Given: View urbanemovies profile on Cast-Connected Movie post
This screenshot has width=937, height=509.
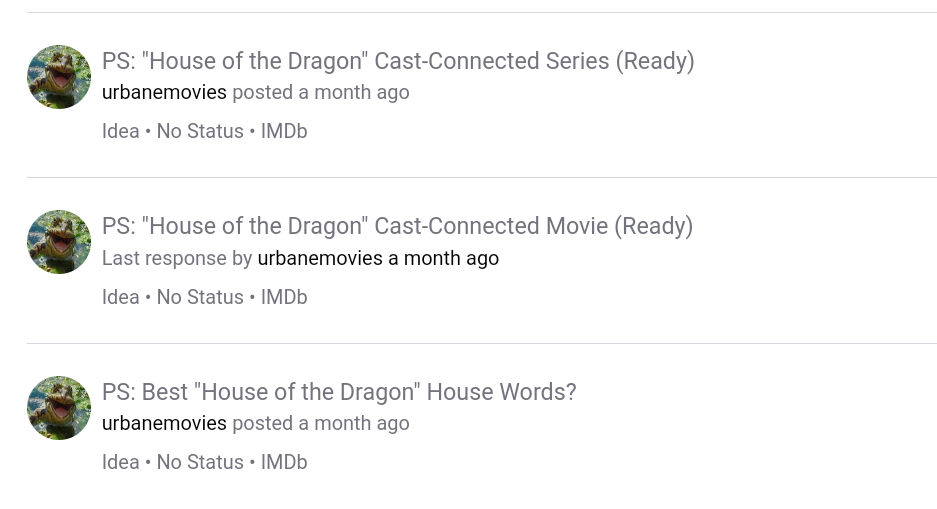Looking at the screenshot, I should point(320,258).
